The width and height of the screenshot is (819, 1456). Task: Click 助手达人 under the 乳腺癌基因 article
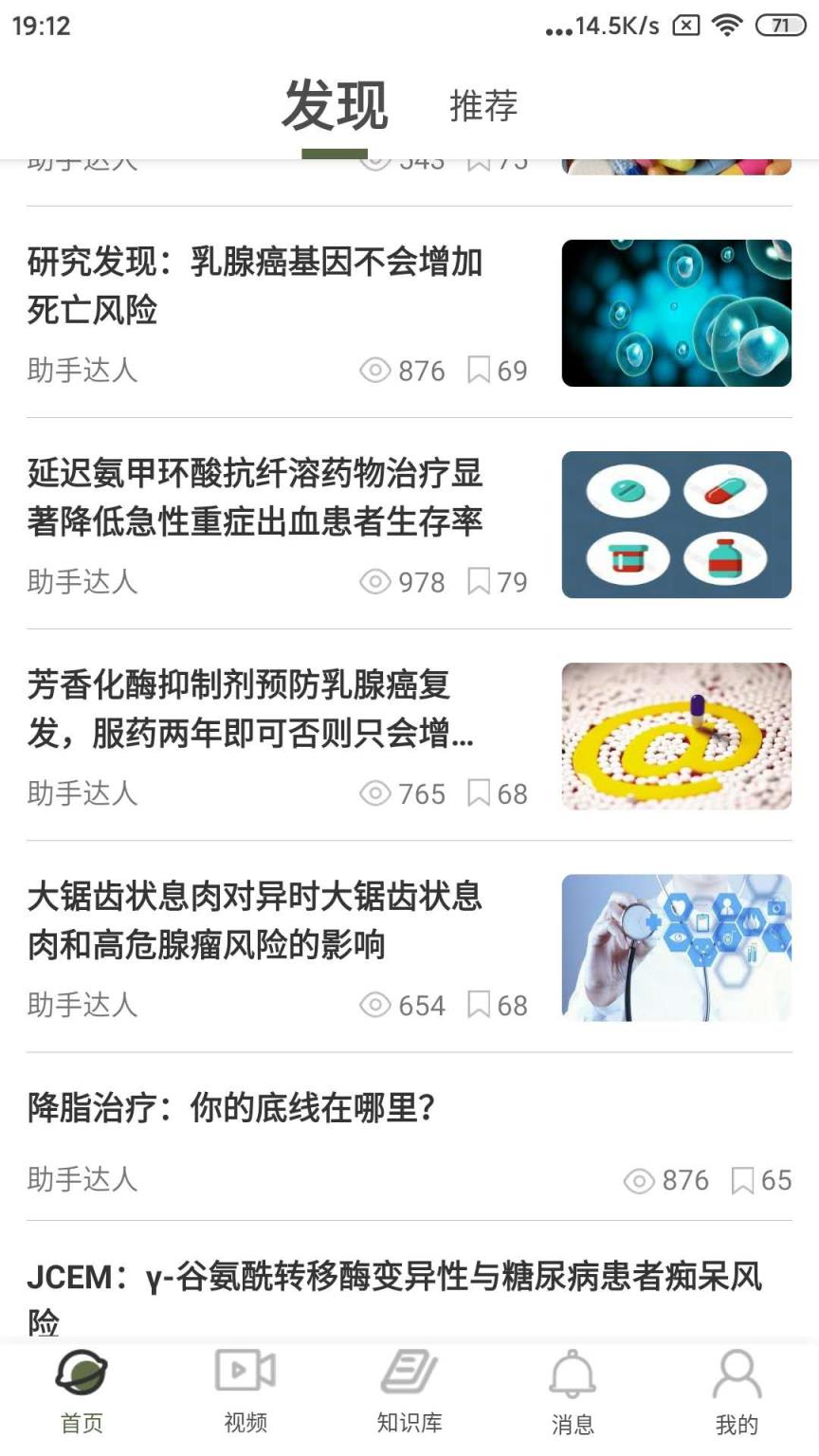pyautogui.click(x=82, y=370)
